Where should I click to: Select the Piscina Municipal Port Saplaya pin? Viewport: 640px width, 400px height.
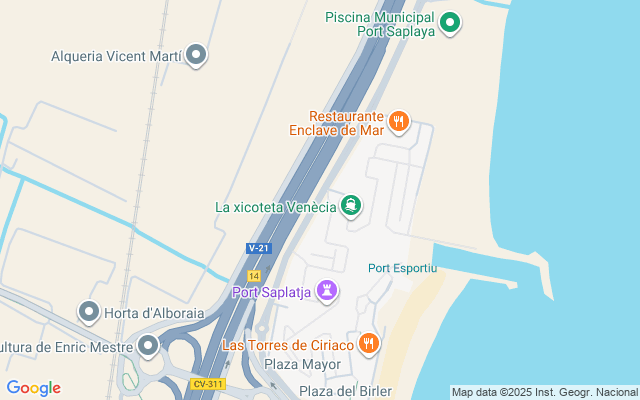450,22
